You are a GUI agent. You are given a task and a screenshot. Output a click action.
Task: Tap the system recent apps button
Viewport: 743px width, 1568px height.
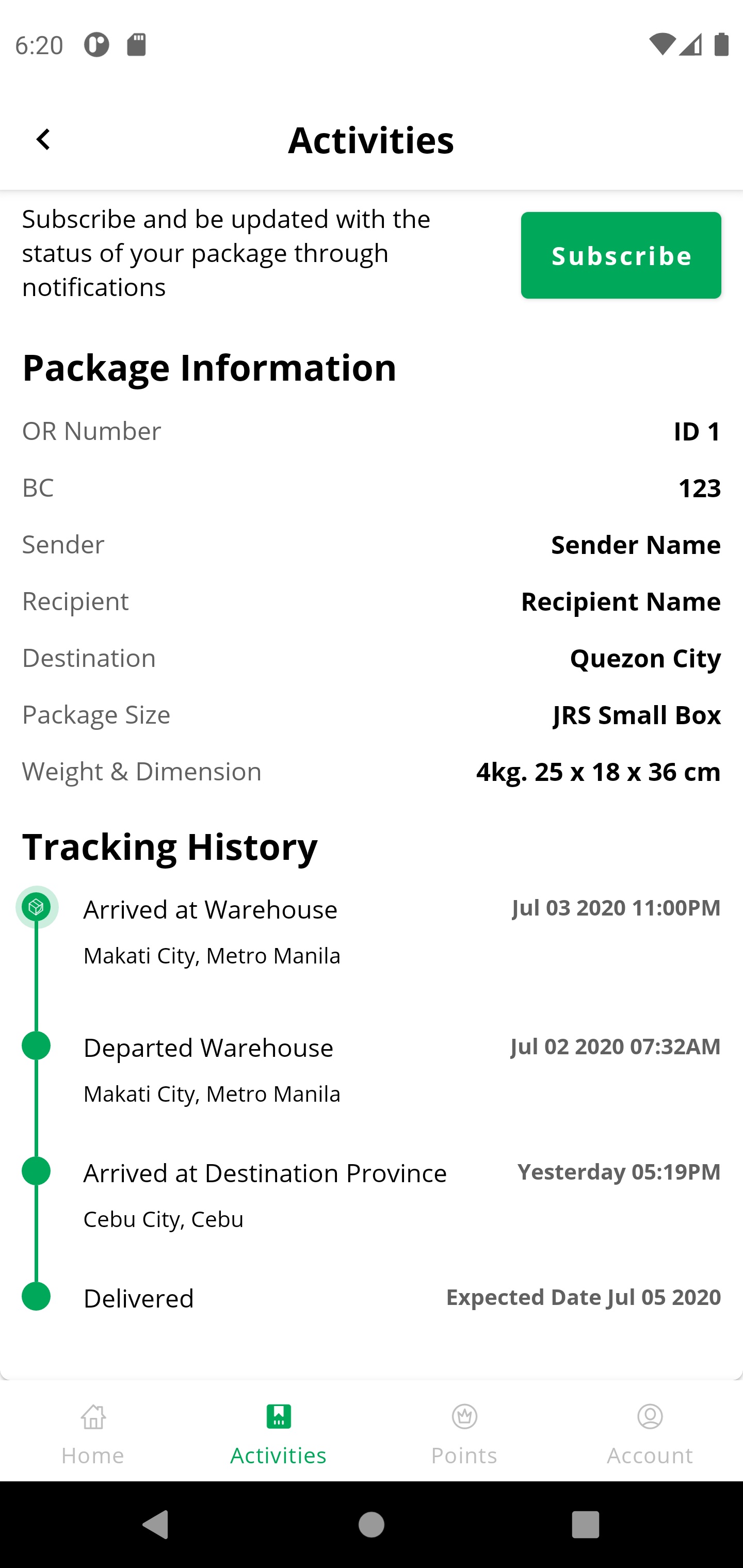pyautogui.click(x=585, y=1524)
